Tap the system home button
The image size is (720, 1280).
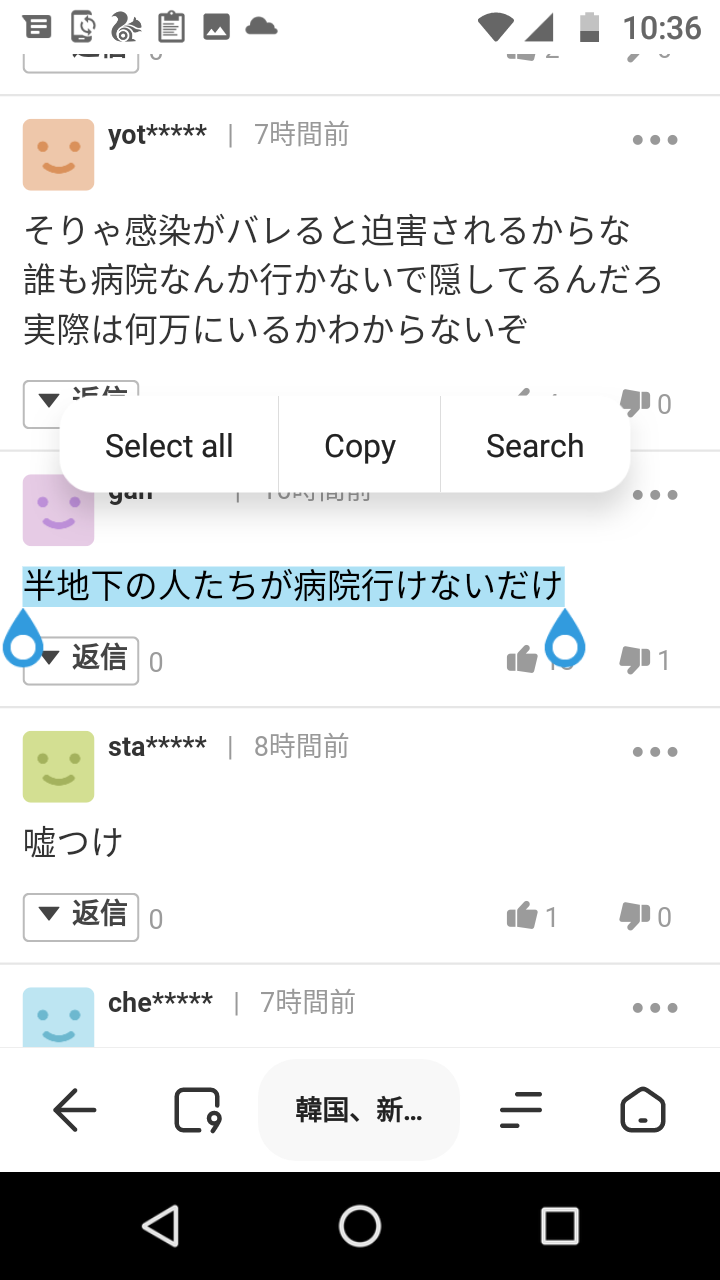click(360, 1225)
